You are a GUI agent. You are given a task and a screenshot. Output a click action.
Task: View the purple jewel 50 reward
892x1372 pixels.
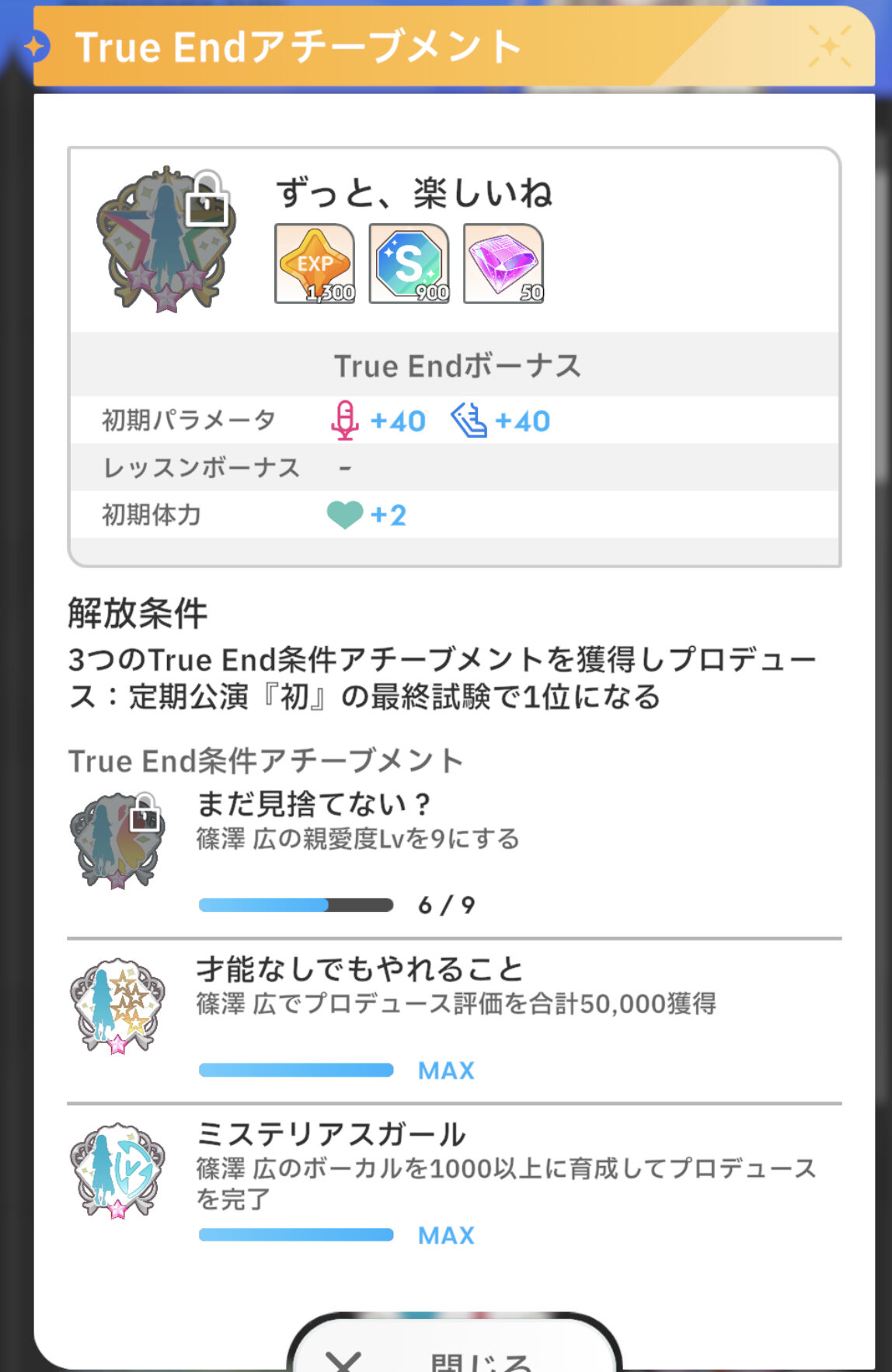tap(503, 264)
